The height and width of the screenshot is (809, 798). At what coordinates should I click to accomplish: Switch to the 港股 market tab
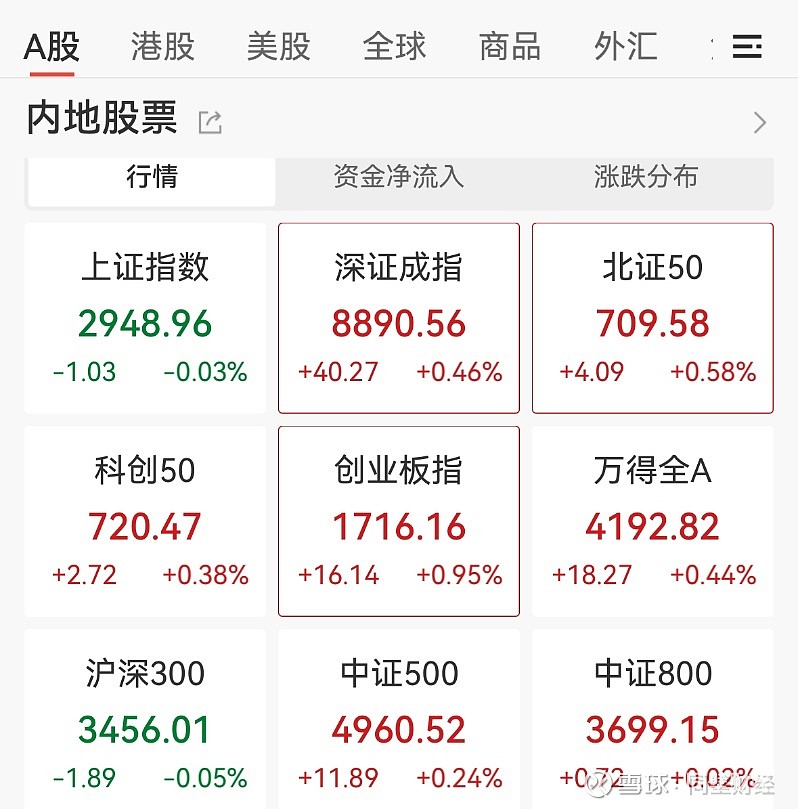[162, 46]
